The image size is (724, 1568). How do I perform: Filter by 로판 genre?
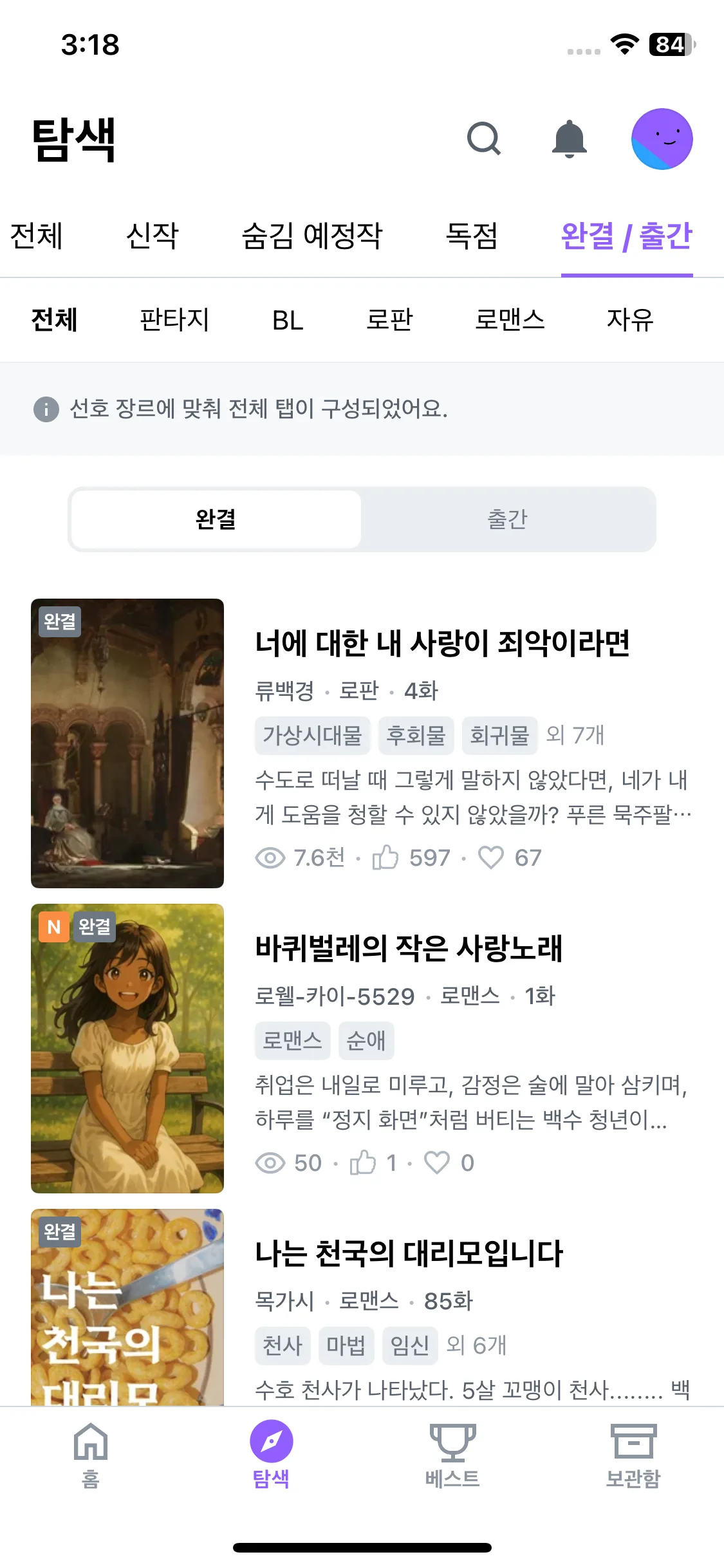click(389, 320)
